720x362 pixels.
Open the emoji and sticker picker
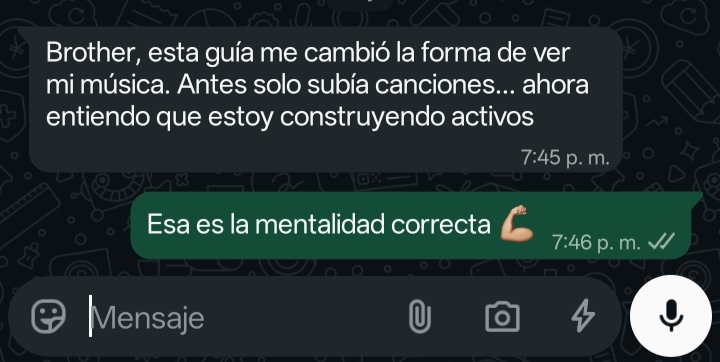(48, 316)
